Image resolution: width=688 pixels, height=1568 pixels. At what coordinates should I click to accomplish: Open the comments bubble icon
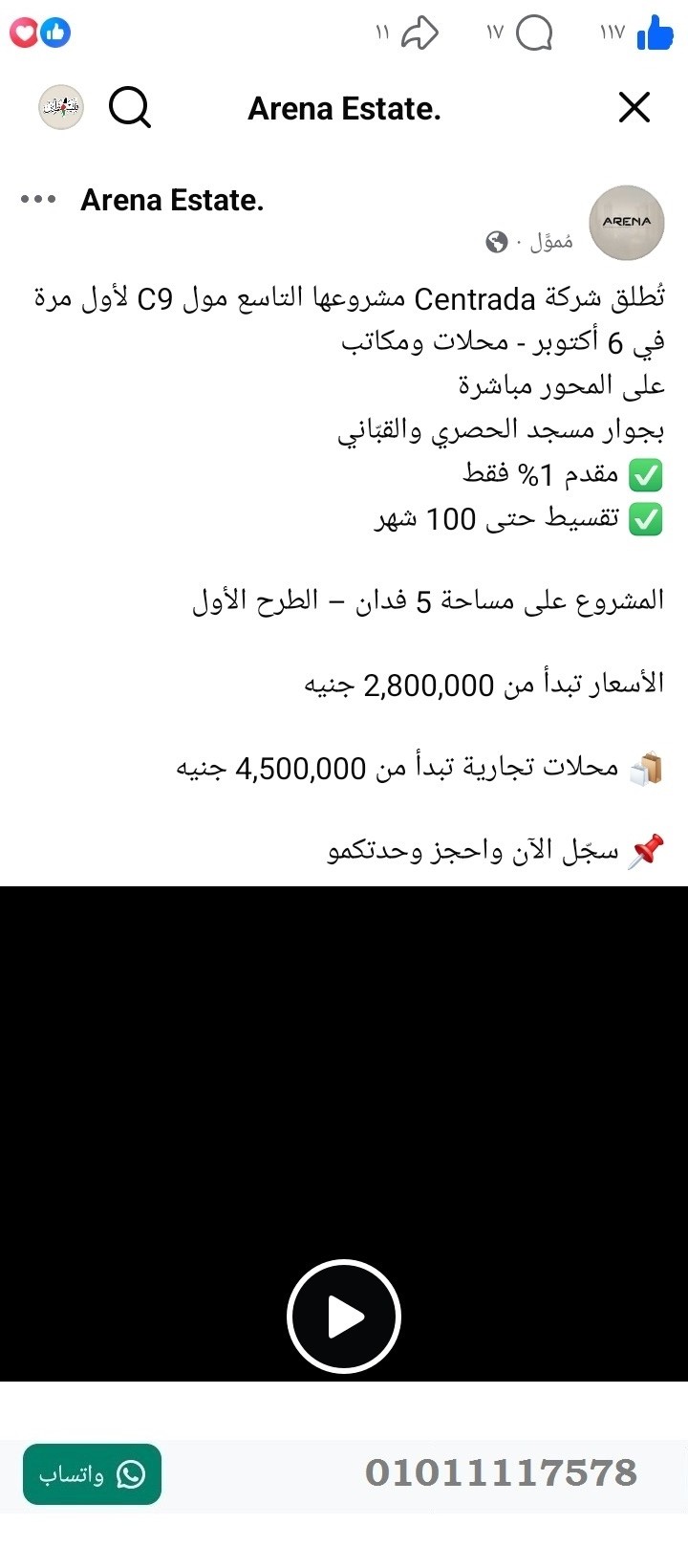532,32
